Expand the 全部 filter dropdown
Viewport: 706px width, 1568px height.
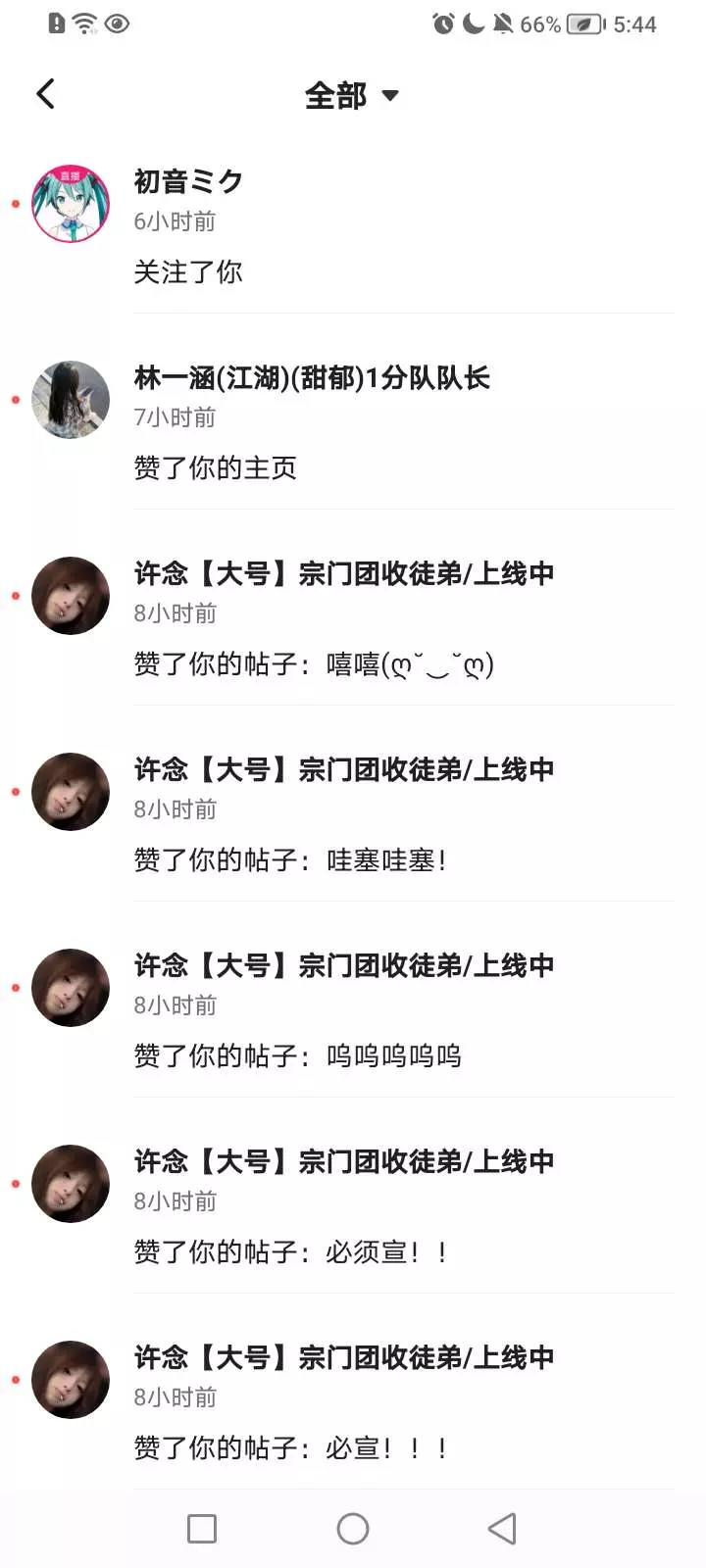click(x=351, y=95)
